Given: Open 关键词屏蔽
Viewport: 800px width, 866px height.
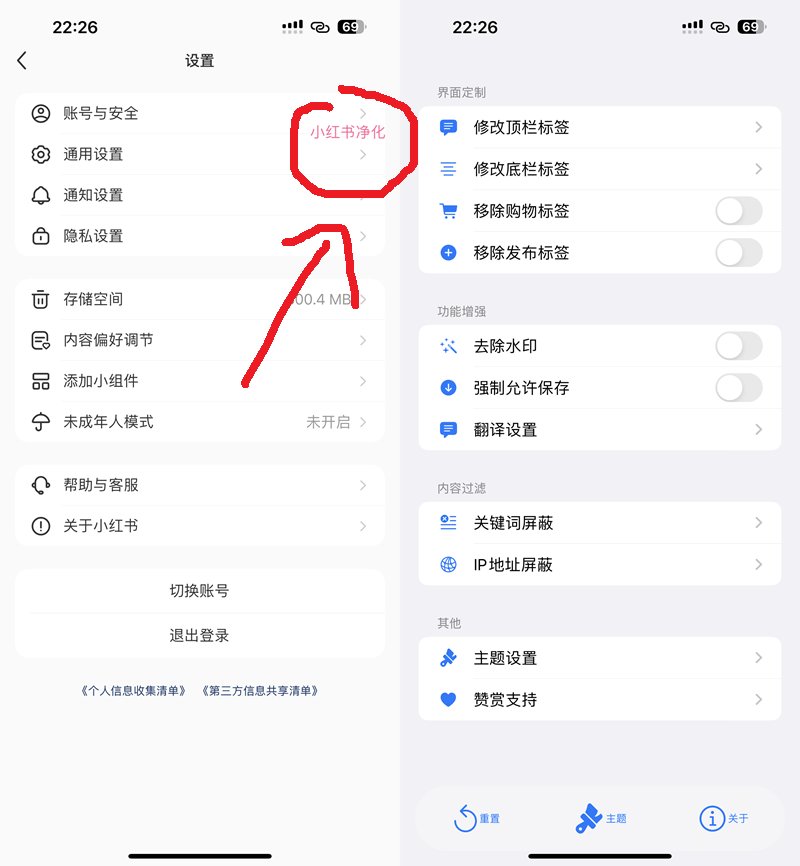Looking at the screenshot, I should coord(600,523).
